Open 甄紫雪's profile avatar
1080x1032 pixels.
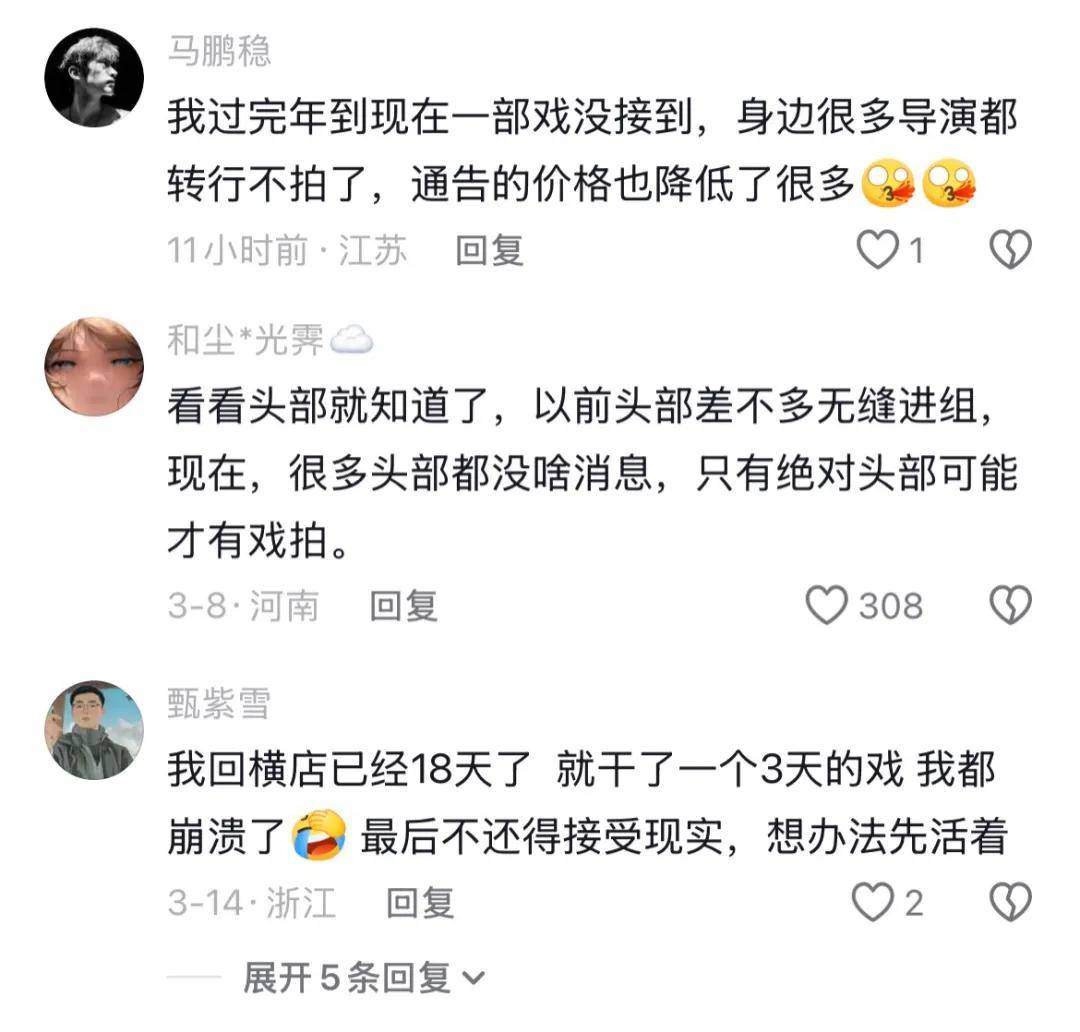tap(95, 730)
